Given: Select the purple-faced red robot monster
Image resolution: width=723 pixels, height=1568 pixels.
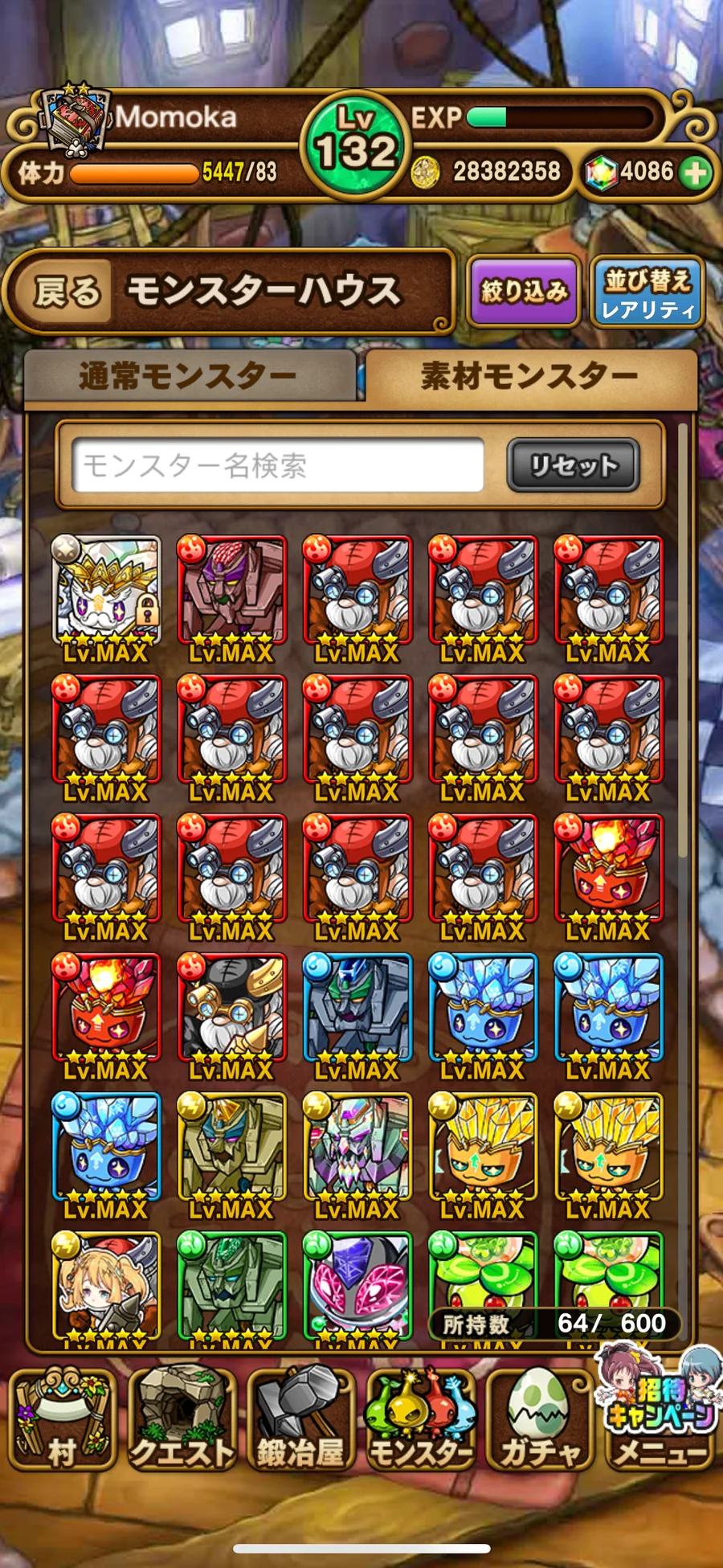Looking at the screenshot, I should pyautogui.click(x=231, y=599).
